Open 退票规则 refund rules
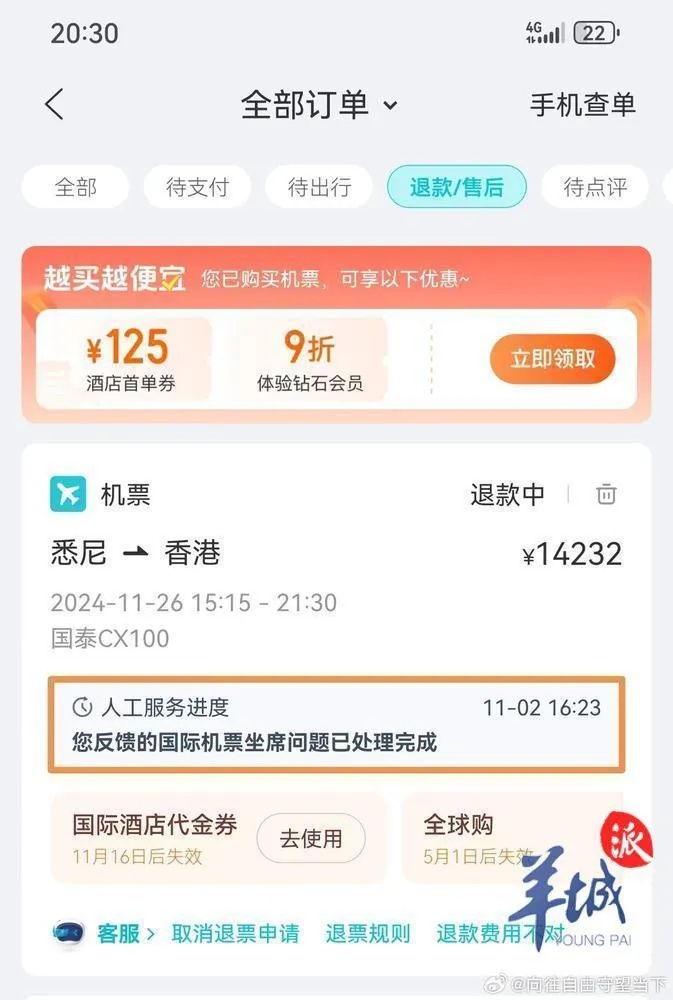This screenshot has width=673, height=1000. point(367,934)
